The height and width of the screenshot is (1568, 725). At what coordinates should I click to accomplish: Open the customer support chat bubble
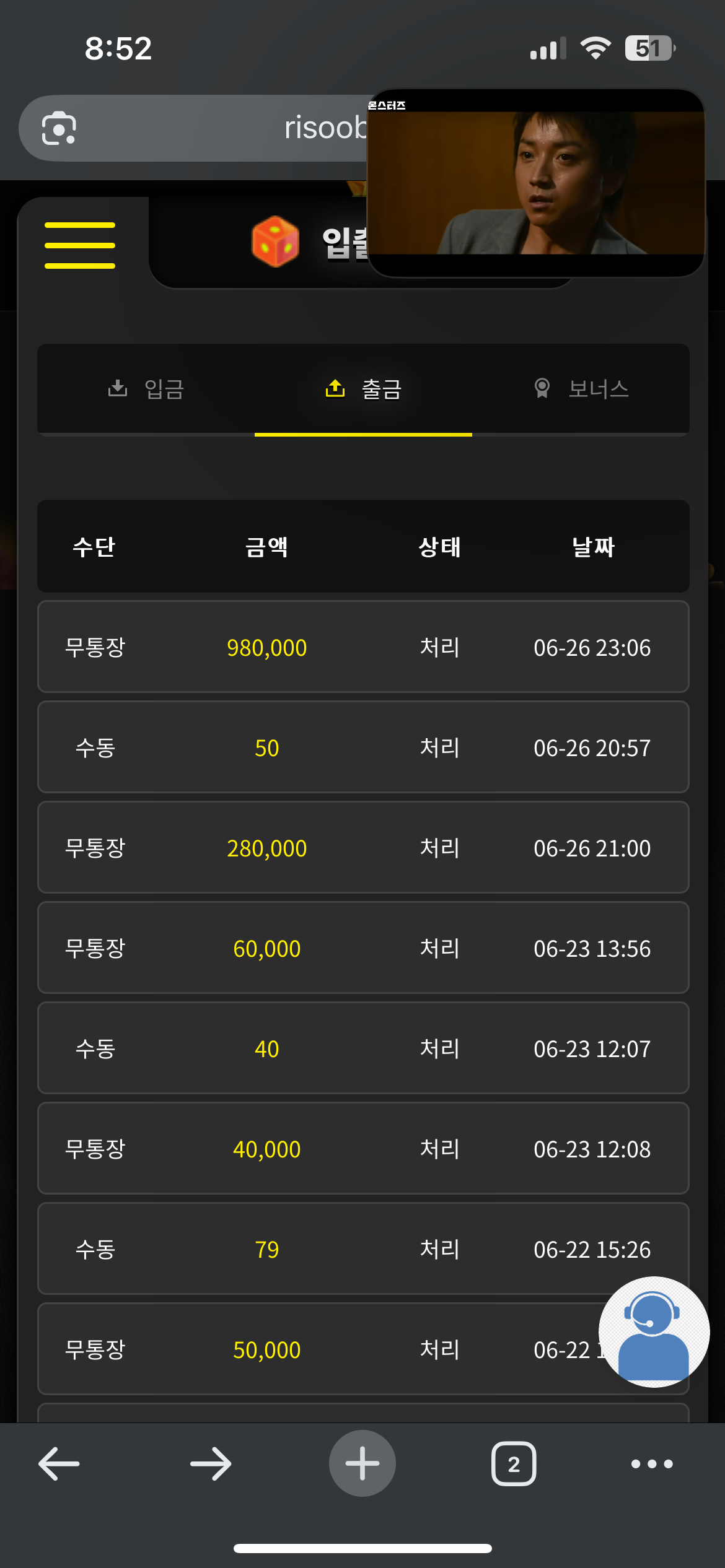654,1331
